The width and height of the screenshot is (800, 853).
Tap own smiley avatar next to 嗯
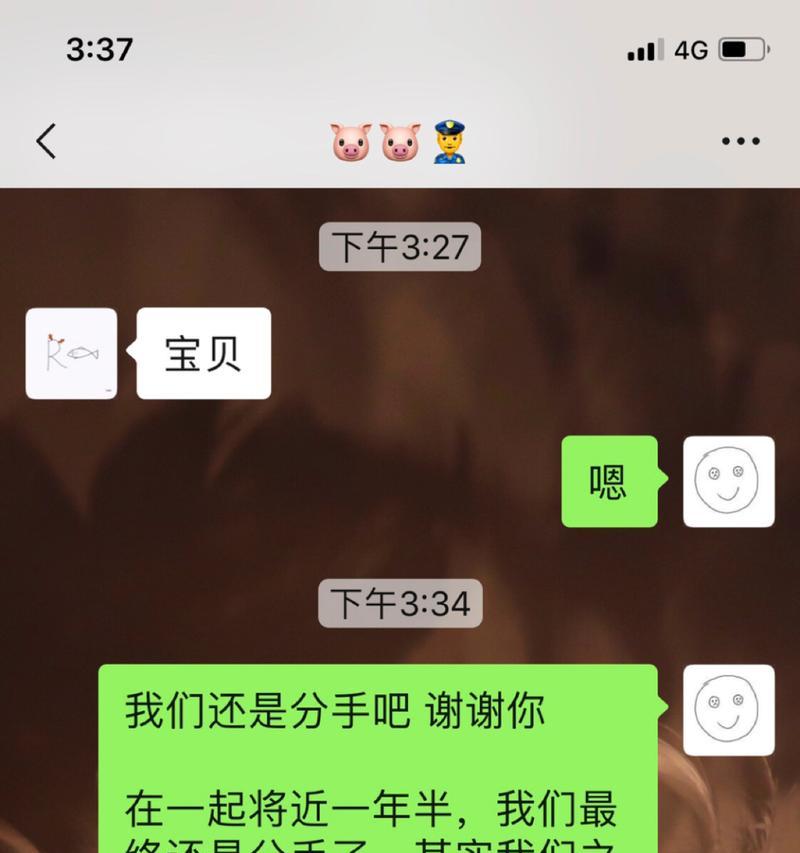[728, 481]
